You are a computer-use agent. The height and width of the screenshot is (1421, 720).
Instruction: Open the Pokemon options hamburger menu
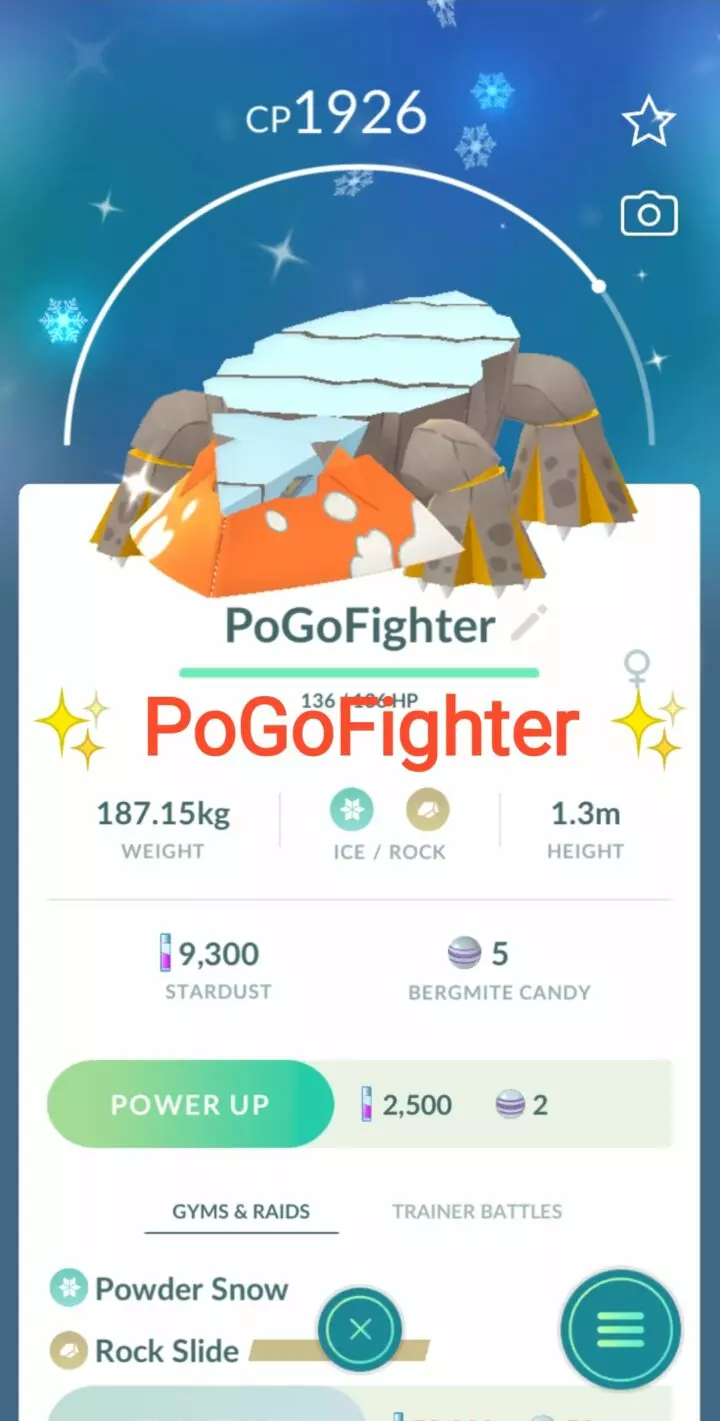click(x=619, y=1327)
